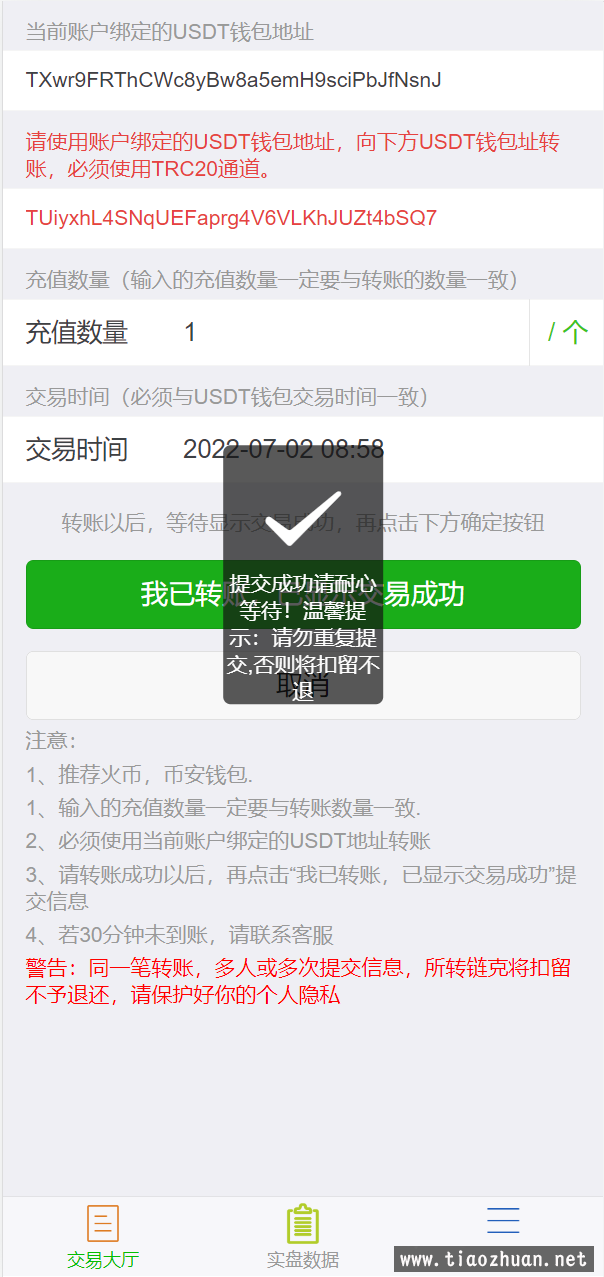Switch to the 交易大厅 tab
This screenshot has width=604, height=1277.
[103, 1236]
